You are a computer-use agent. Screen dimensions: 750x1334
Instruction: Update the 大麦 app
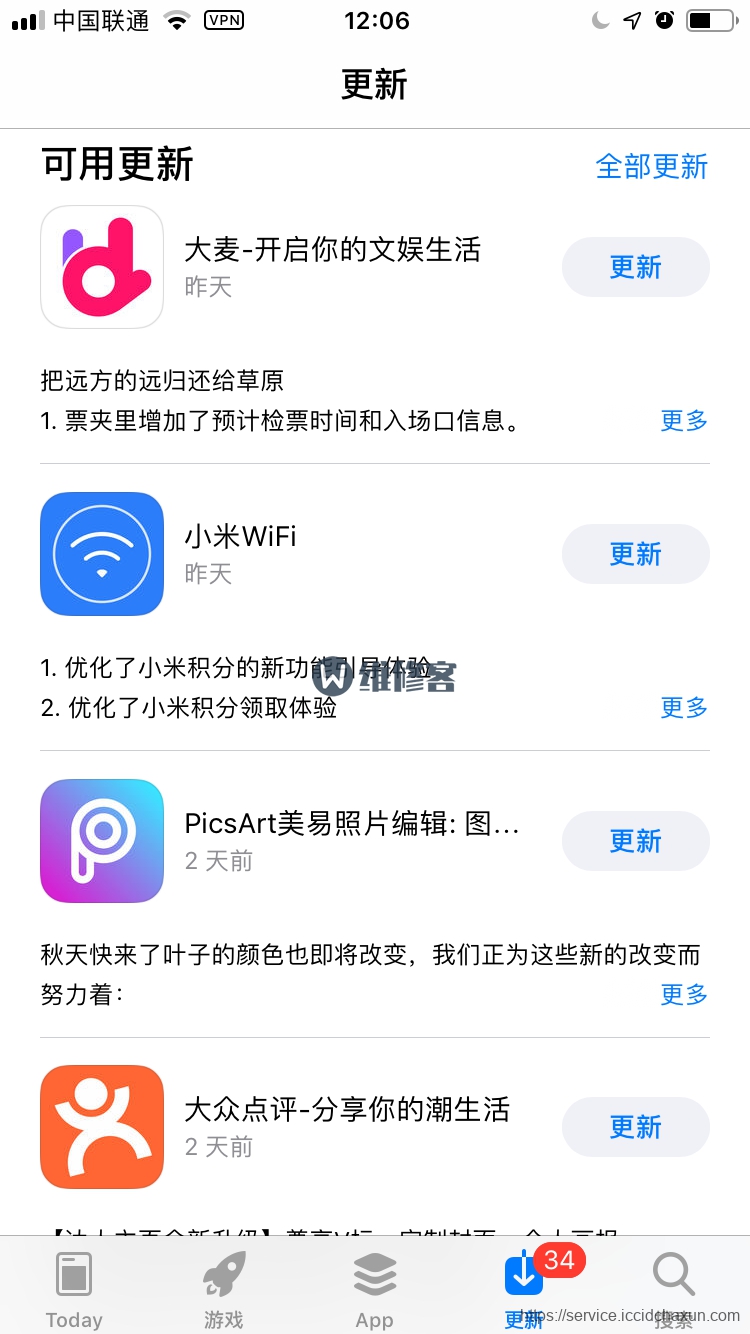[x=636, y=267]
